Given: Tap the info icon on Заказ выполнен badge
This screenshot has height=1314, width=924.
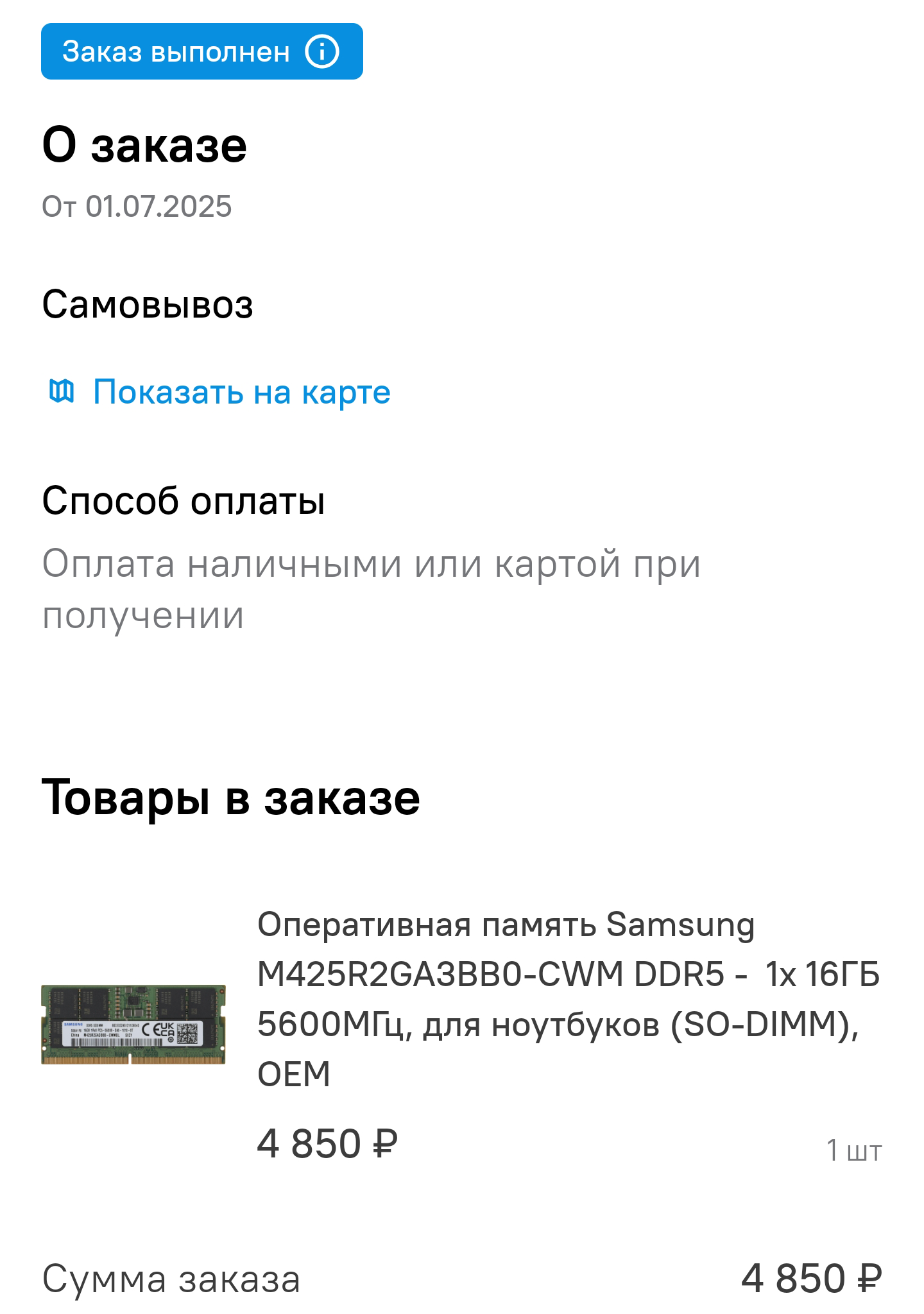Looking at the screenshot, I should (x=321, y=52).
